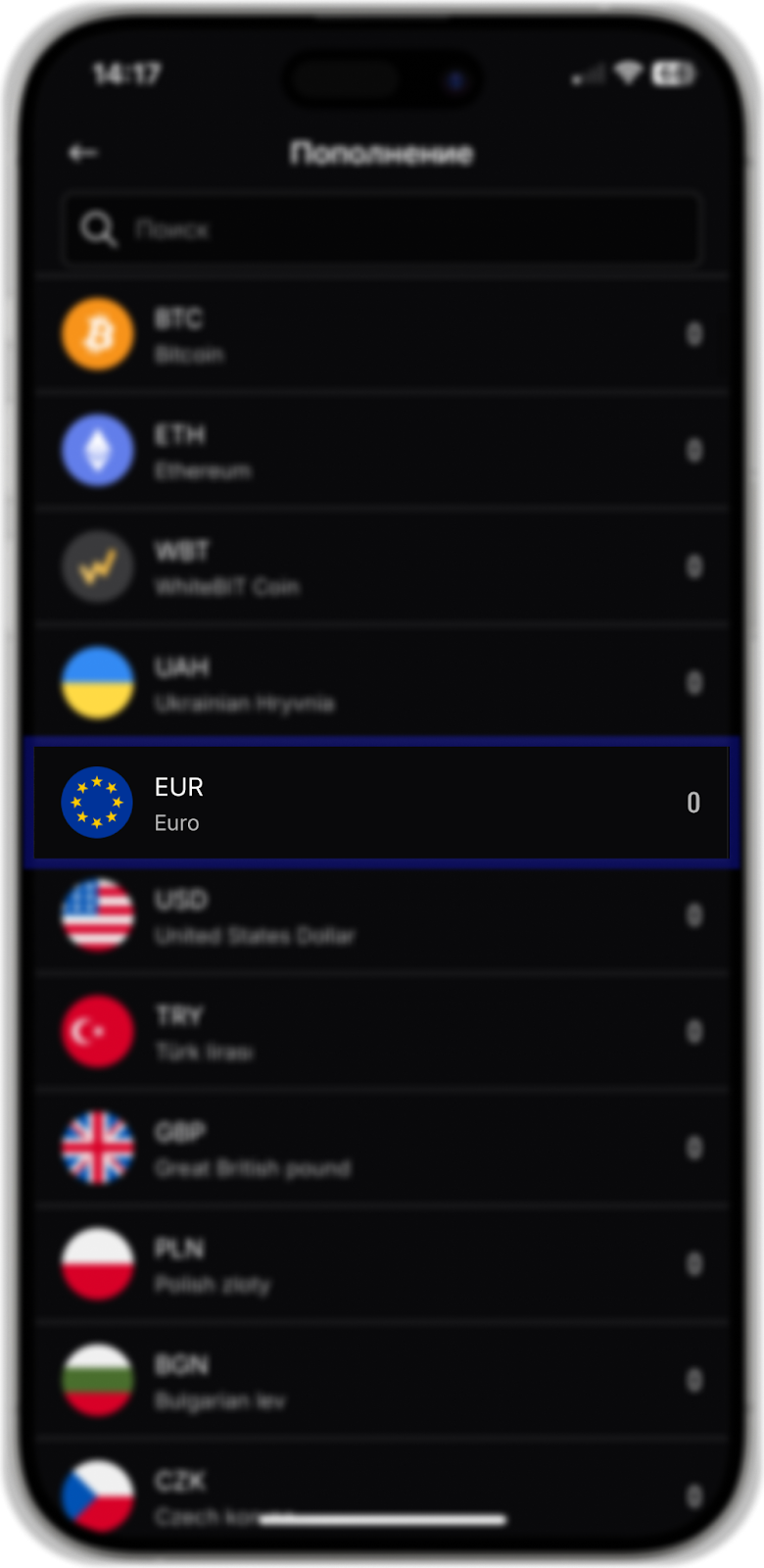The height and width of the screenshot is (1568, 764).
Task: Tap the Поиск search field
Action: click(x=382, y=229)
